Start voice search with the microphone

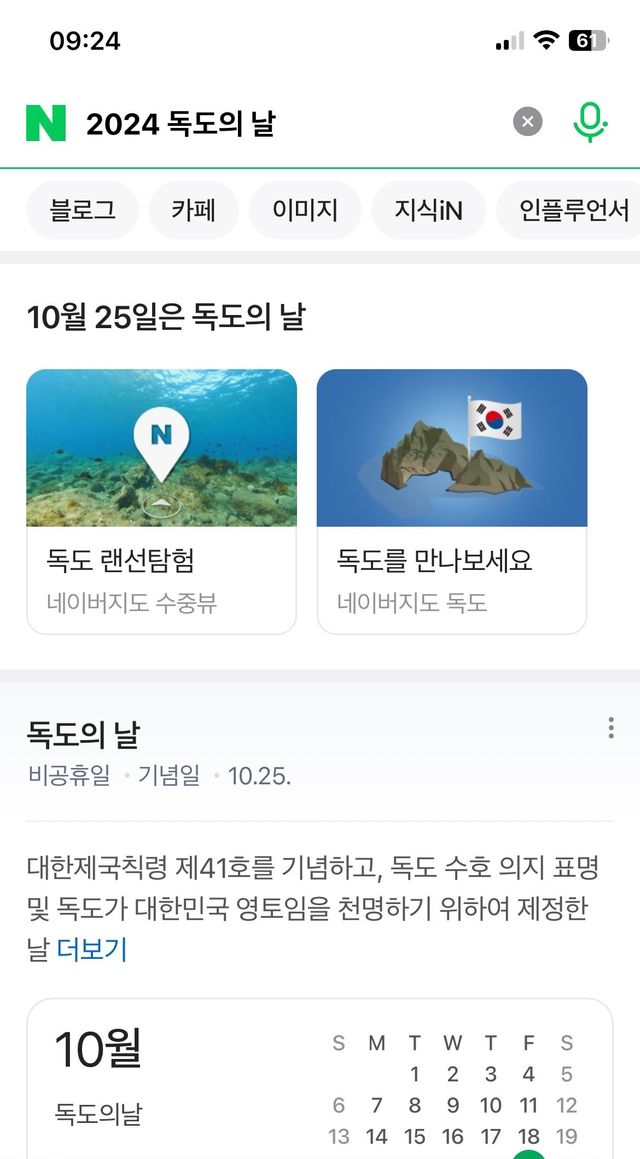tap(590, 122)
